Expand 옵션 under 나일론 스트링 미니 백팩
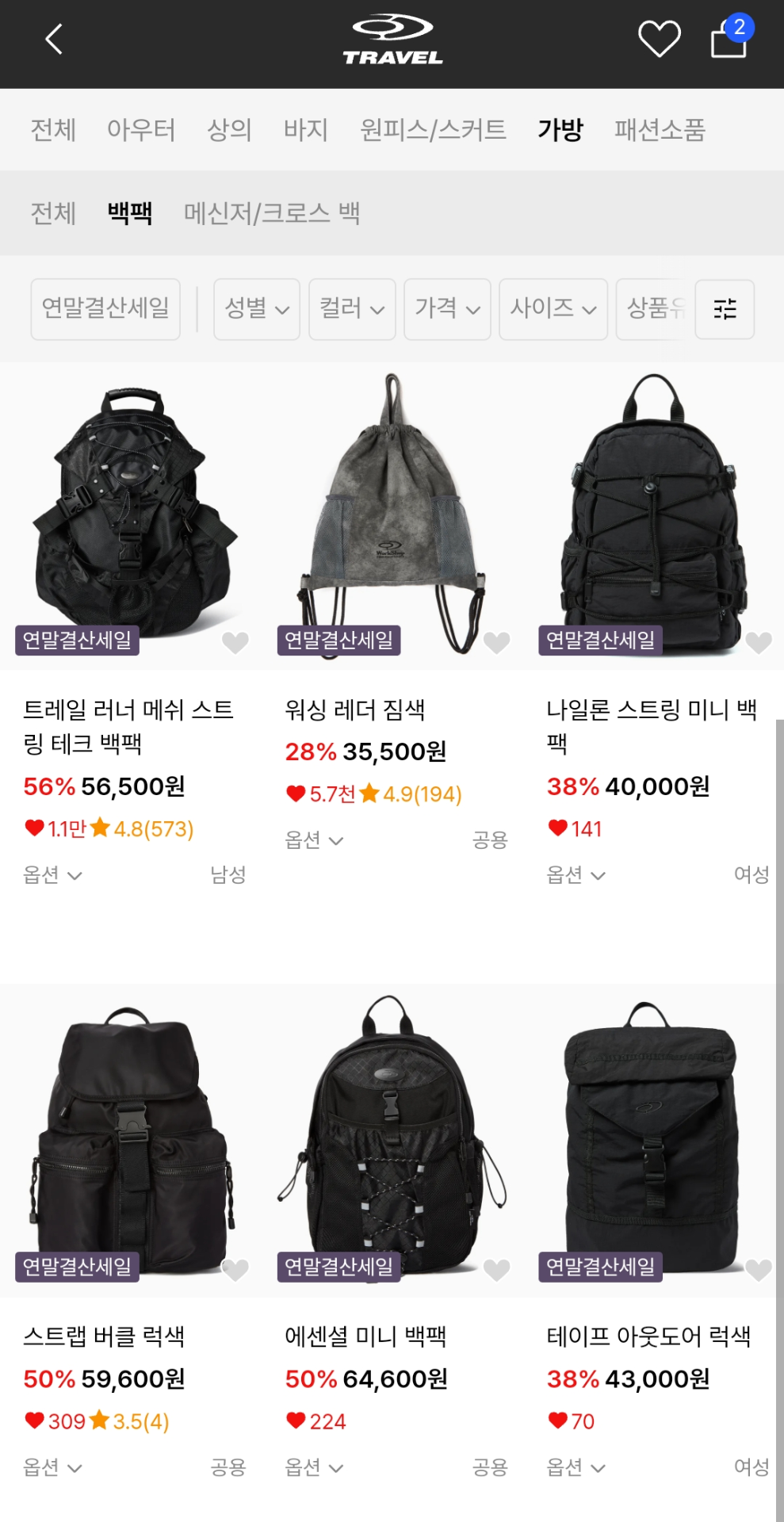Screen dimensions: 784x1522 pos(576,874)
